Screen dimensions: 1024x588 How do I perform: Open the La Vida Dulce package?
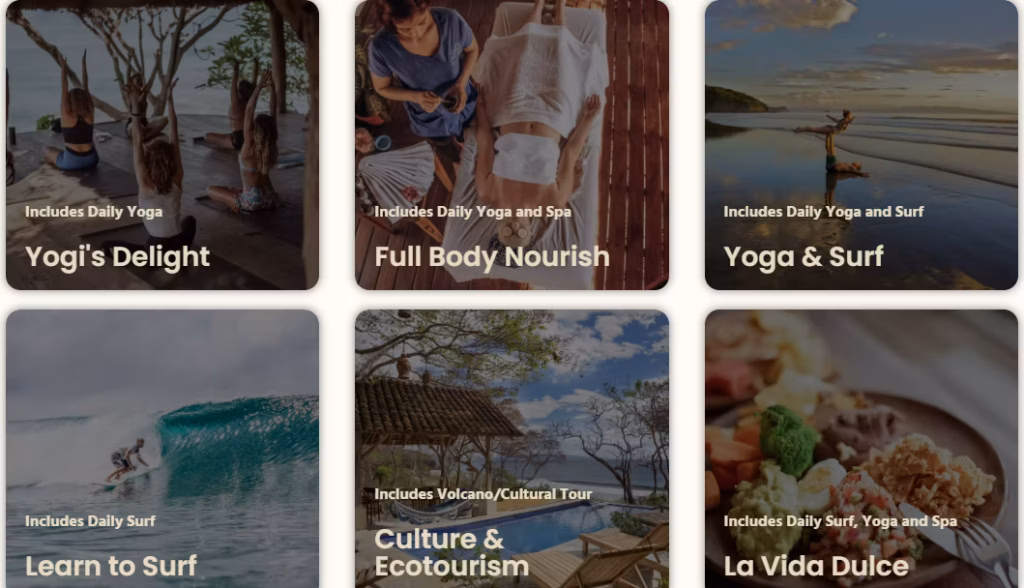pos(861,450)
